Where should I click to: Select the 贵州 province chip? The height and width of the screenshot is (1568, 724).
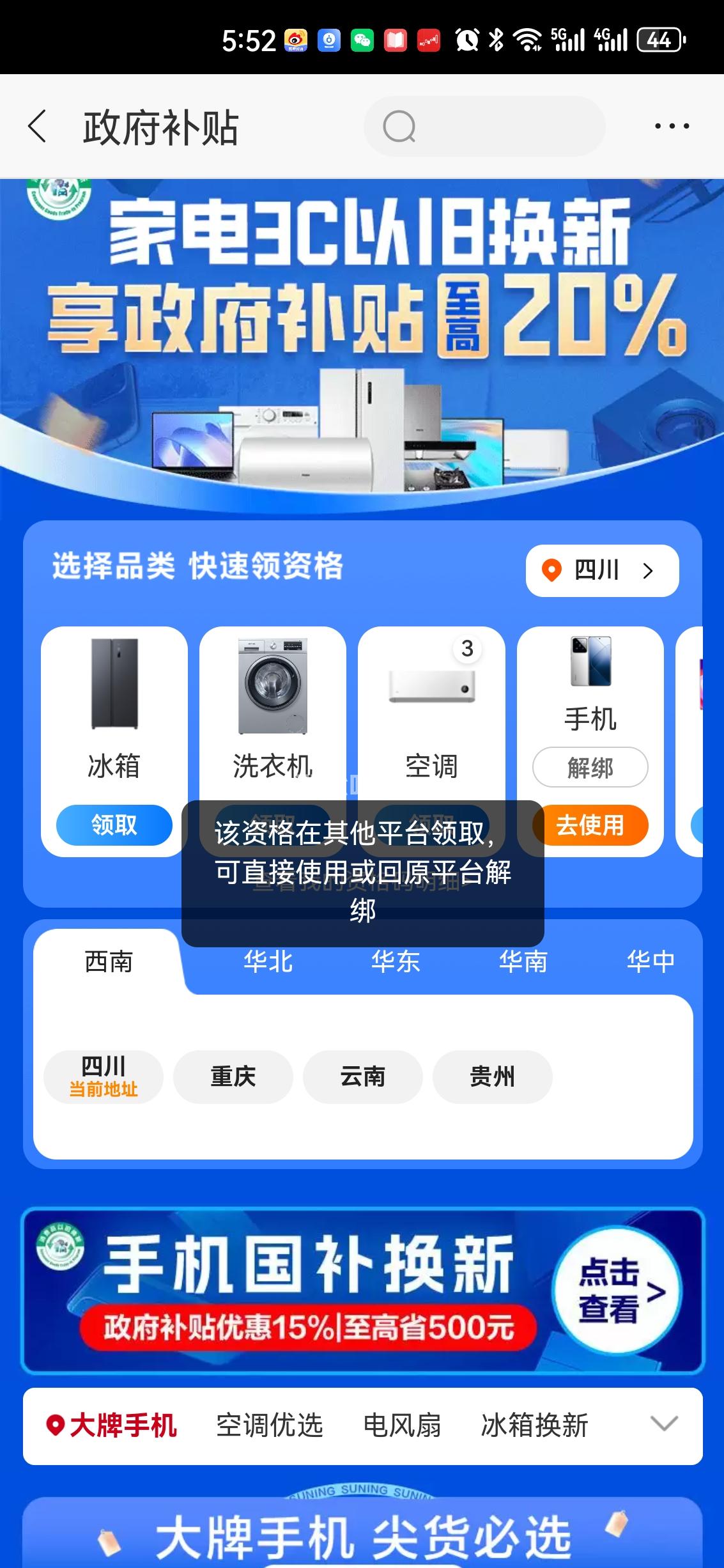[492, 1076]
